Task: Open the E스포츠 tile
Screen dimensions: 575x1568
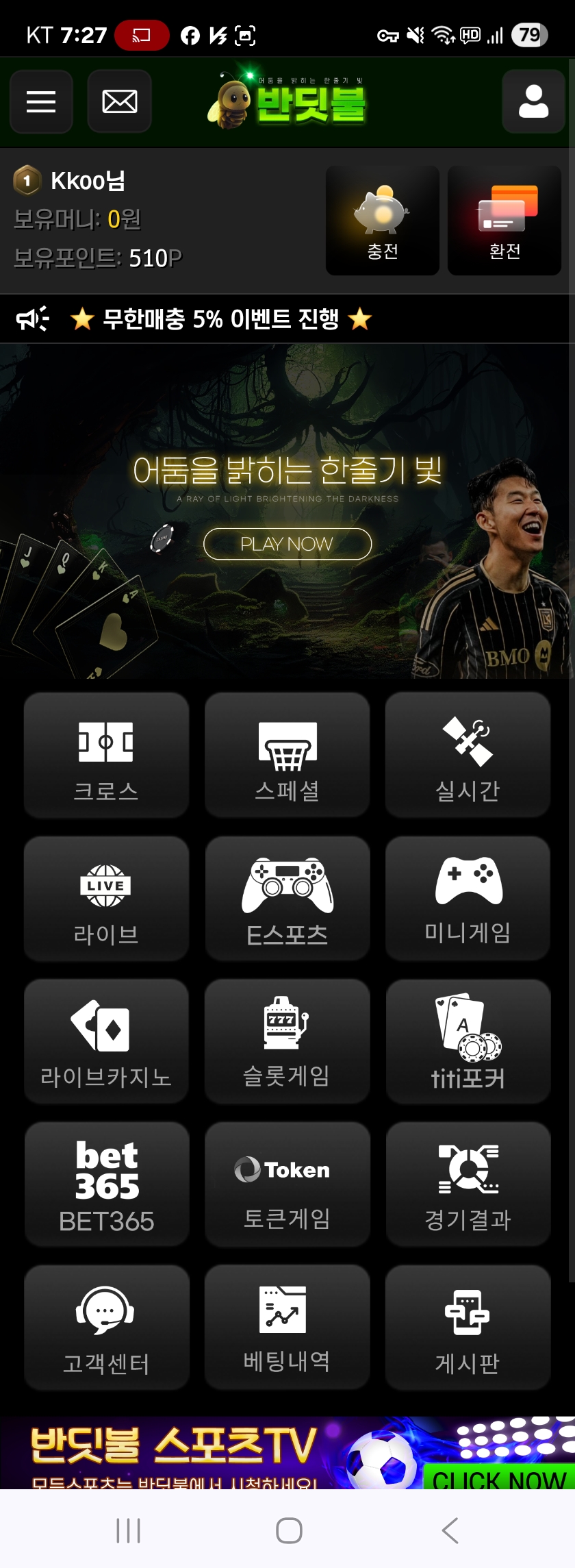Action: click(287, 898)
